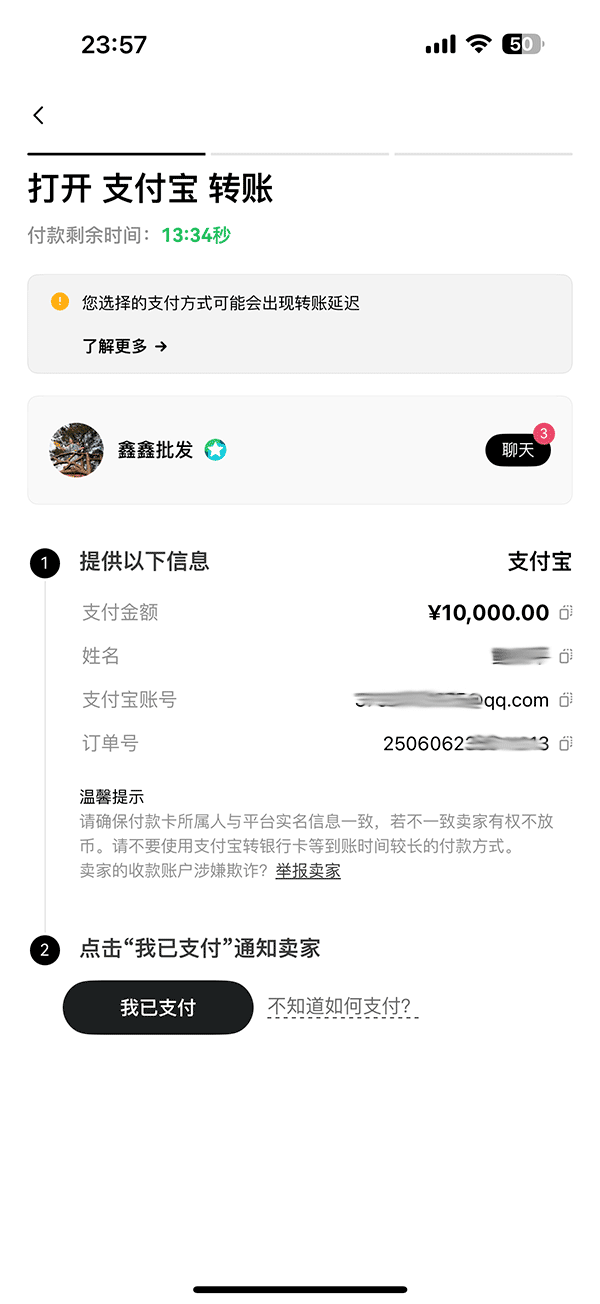Open chat with seller 鑫鑫批发
The image size is (600, 1304).
(x=517, y=450)
